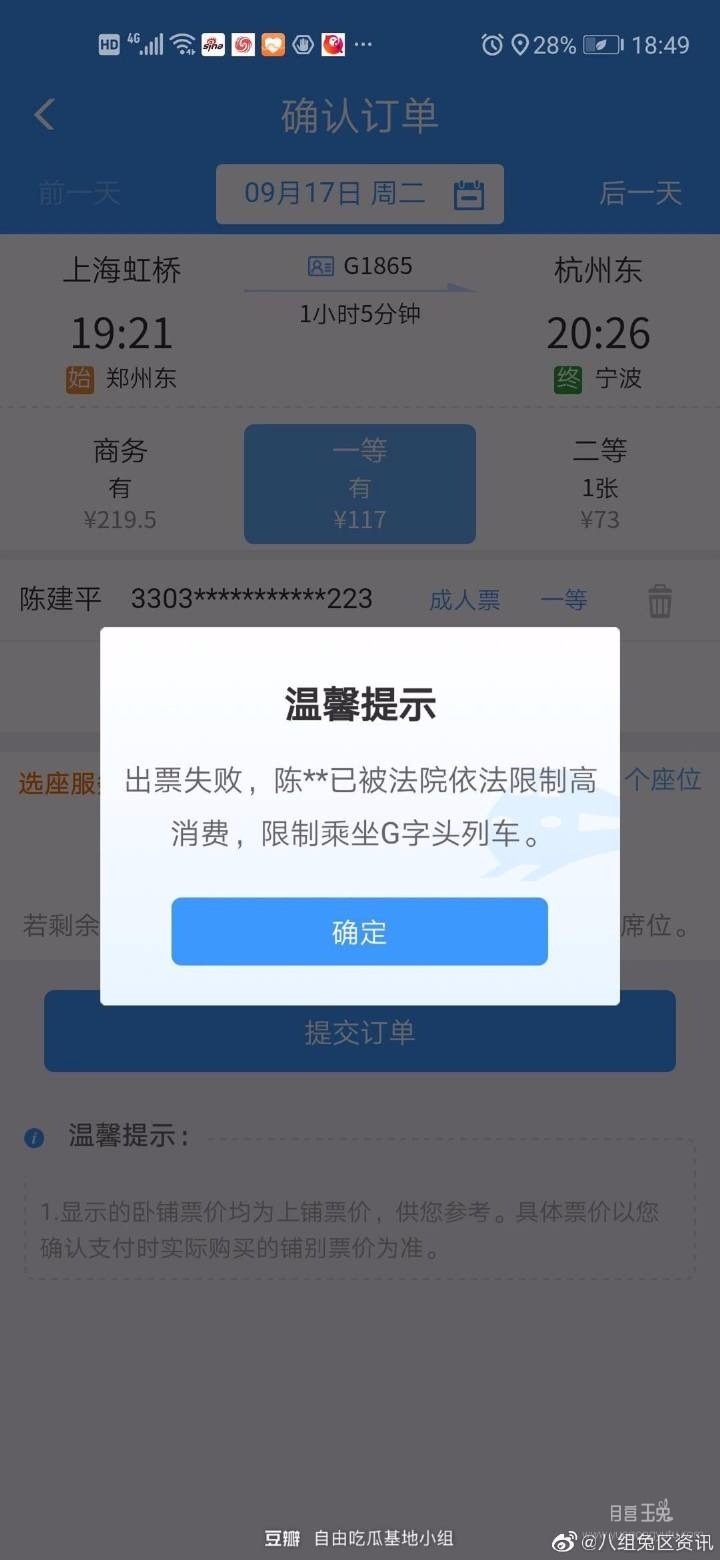Open the 09月17日 date picker
The width and height of the screenshot is (720, 1560).
360,193
